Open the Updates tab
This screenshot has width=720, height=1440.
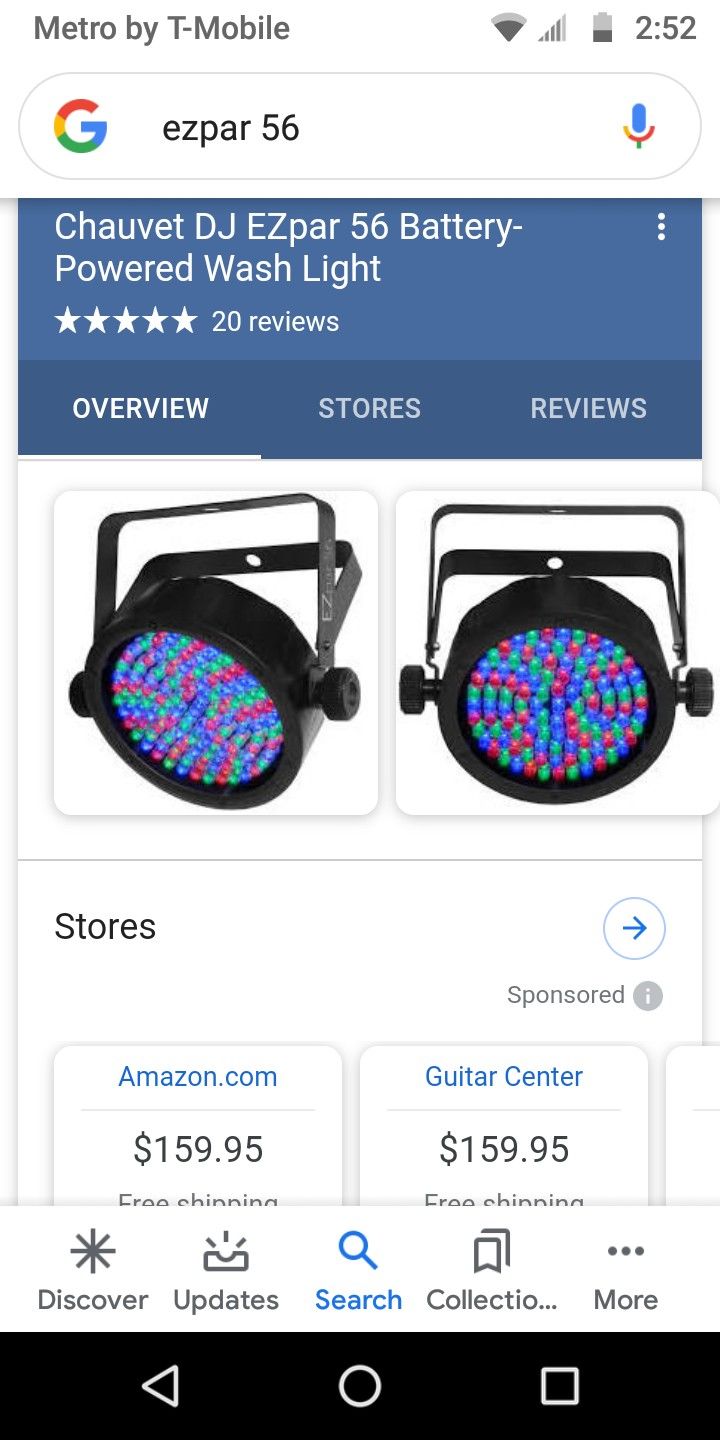click(226, 1270)
